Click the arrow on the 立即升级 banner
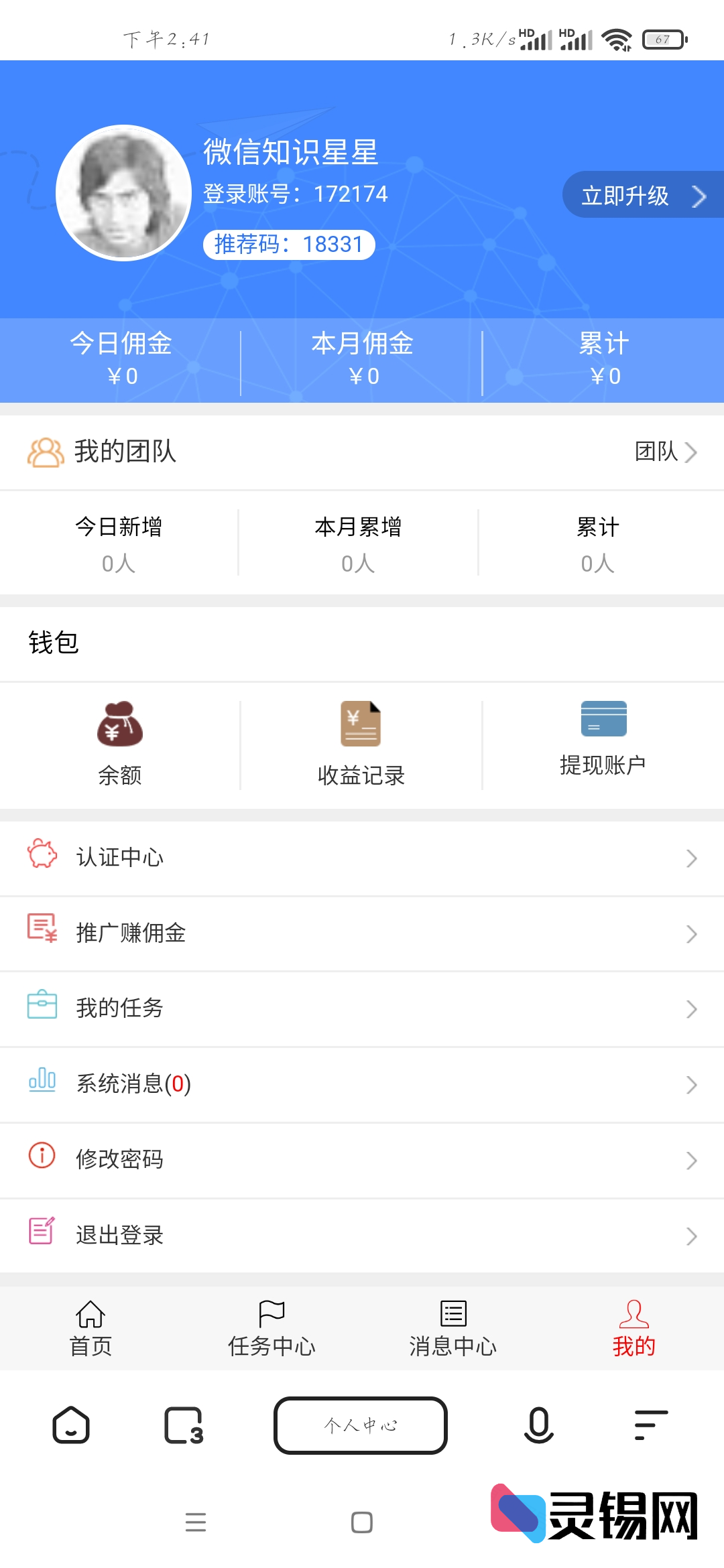Image resolution: width=724 pixels, height=1568 pixels. 700,197
